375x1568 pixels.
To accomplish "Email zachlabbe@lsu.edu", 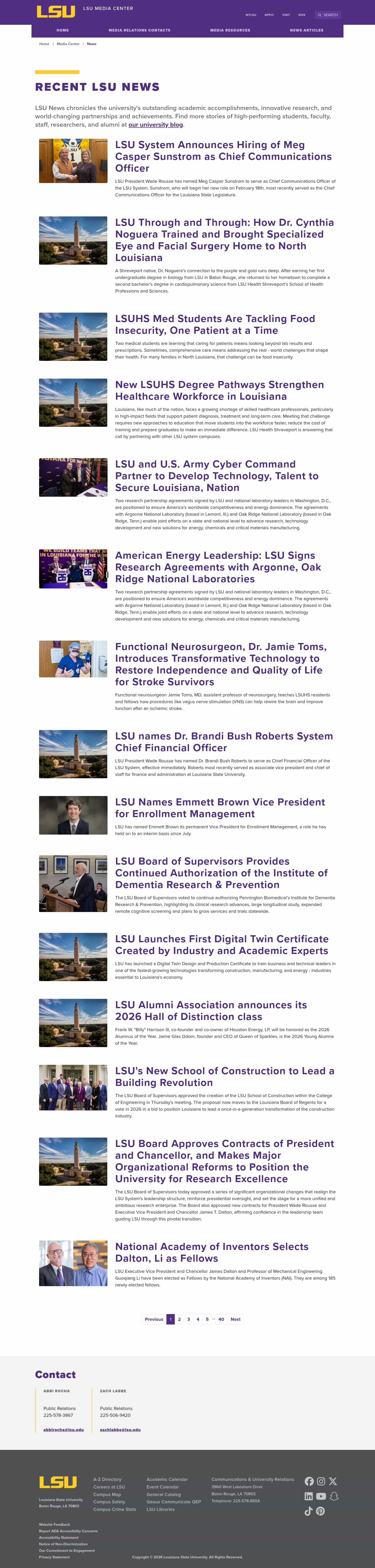I will pos(120,1429).
